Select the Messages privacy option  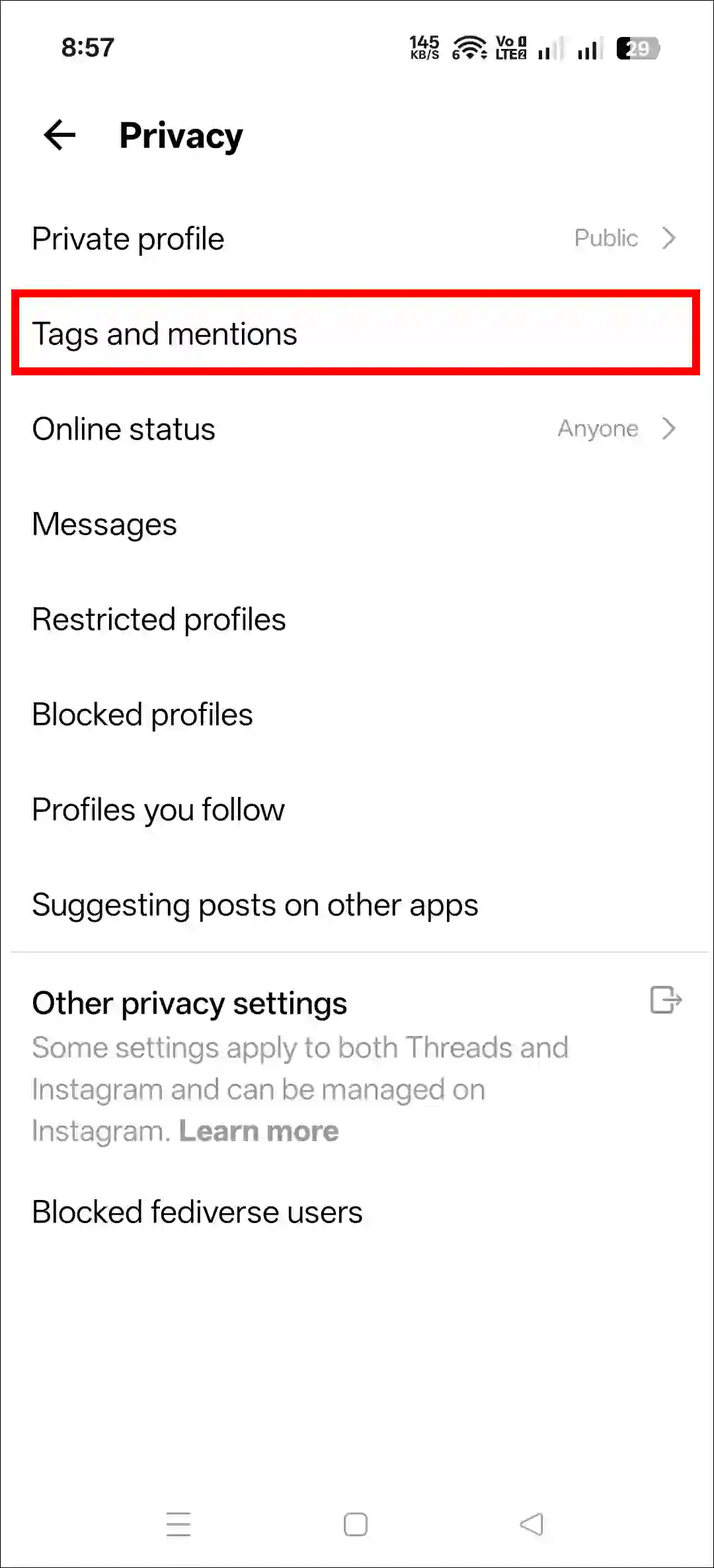point(104,523)
